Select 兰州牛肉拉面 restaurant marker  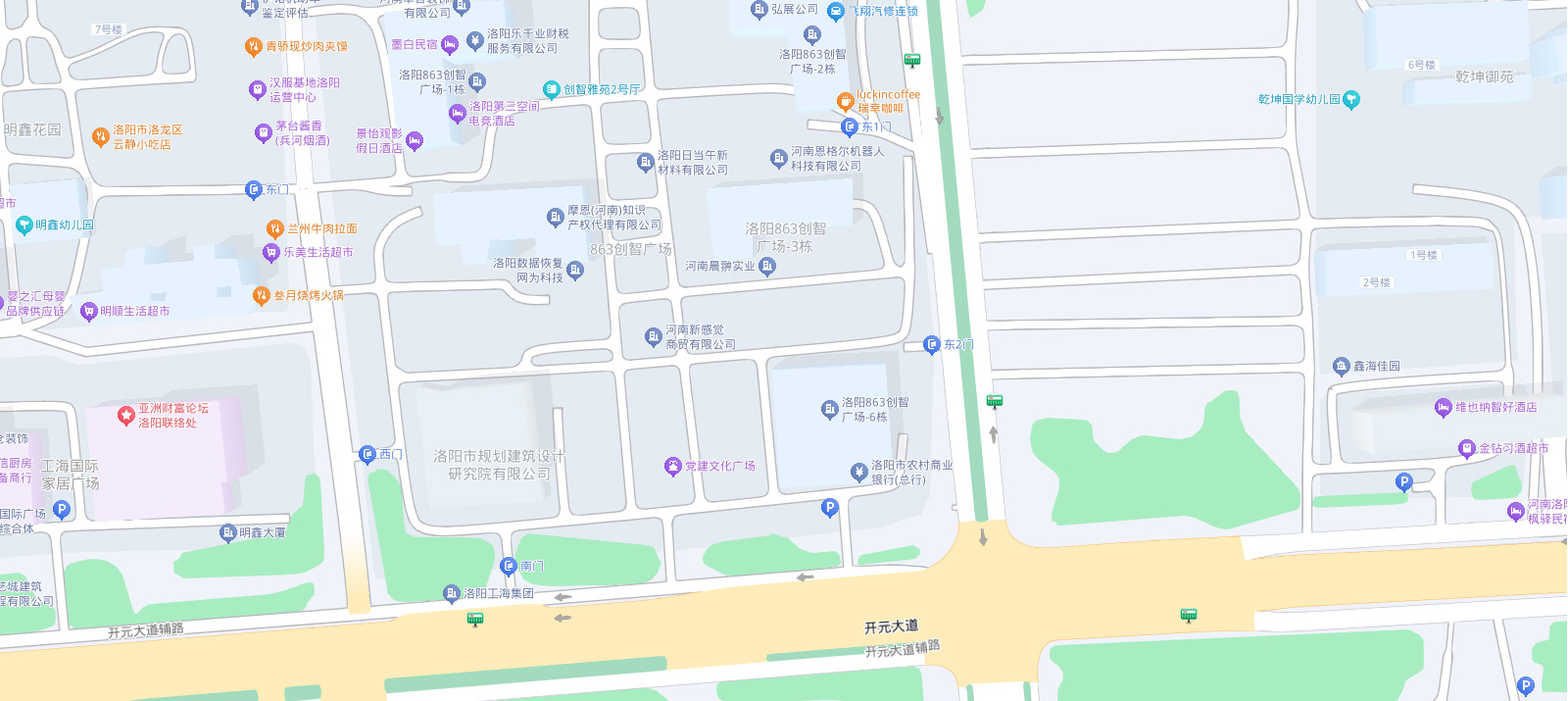pos(275,228)
